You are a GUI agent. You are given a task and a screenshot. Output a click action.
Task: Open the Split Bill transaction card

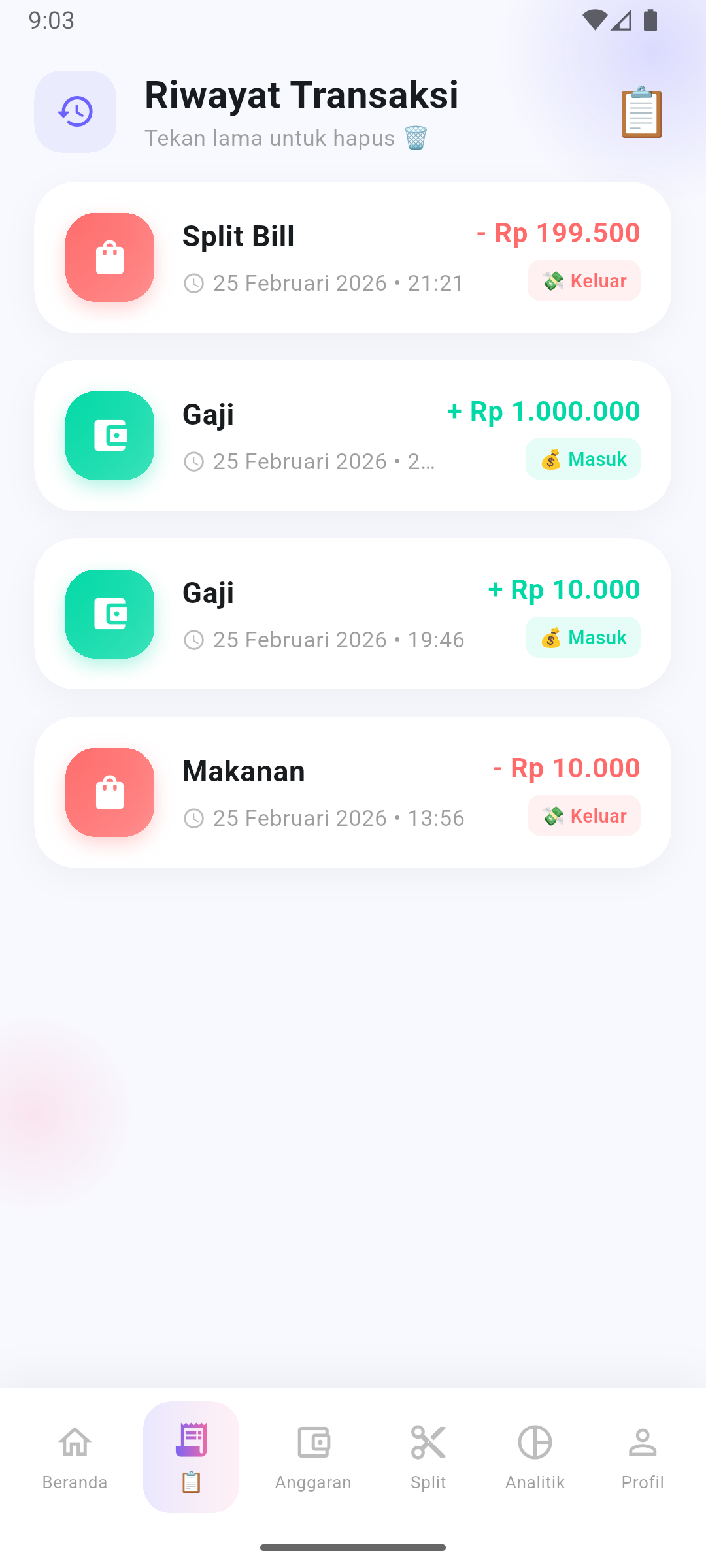click(352, 257)
